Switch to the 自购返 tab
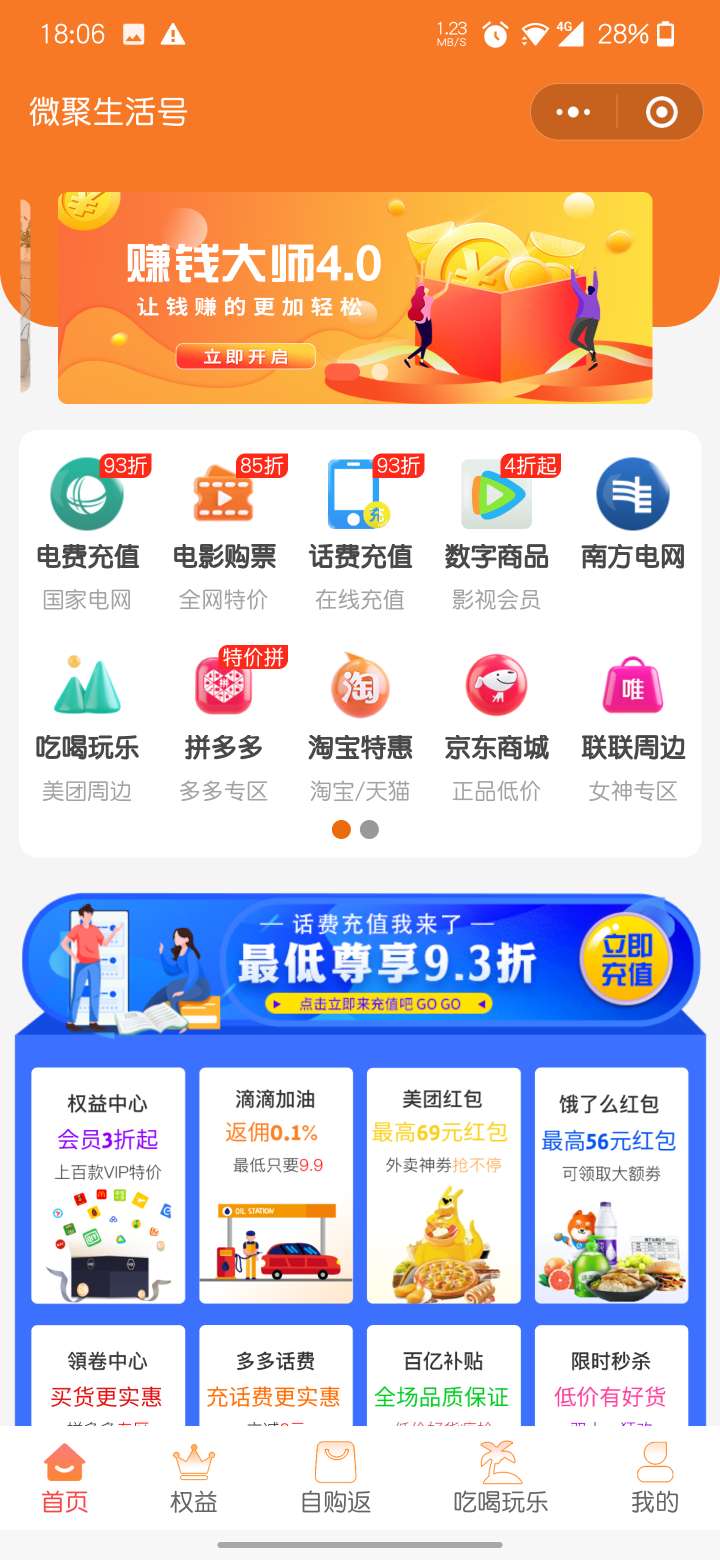The width and height of the screenshot is (720, 1560). (x=336, y=1478)
